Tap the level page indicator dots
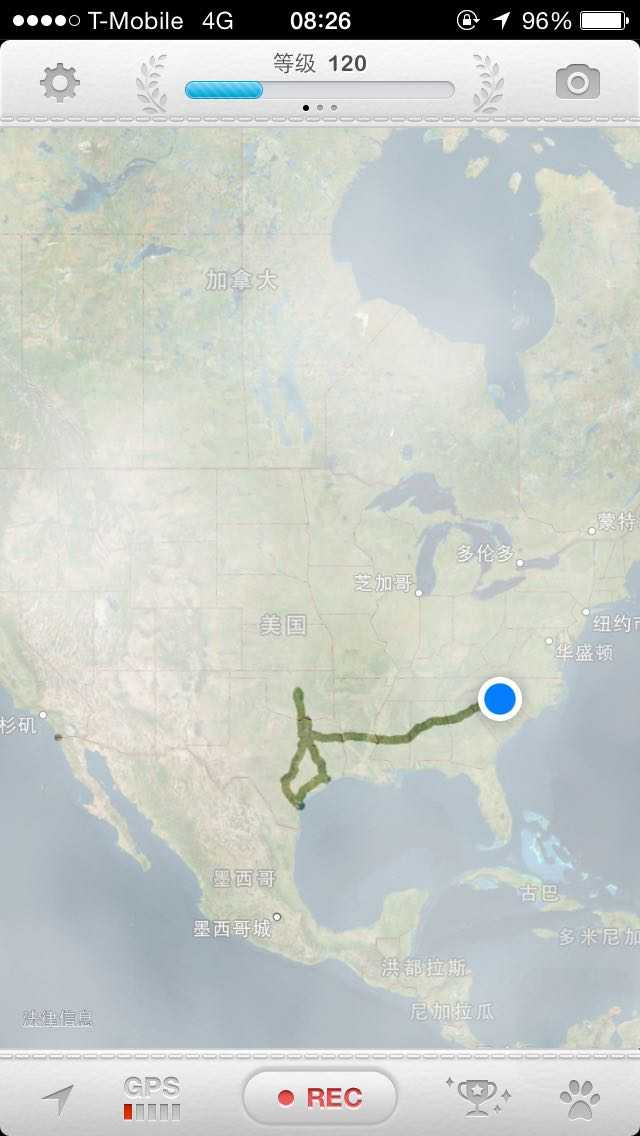640x1136 pixels. click(x=320, y=107)
